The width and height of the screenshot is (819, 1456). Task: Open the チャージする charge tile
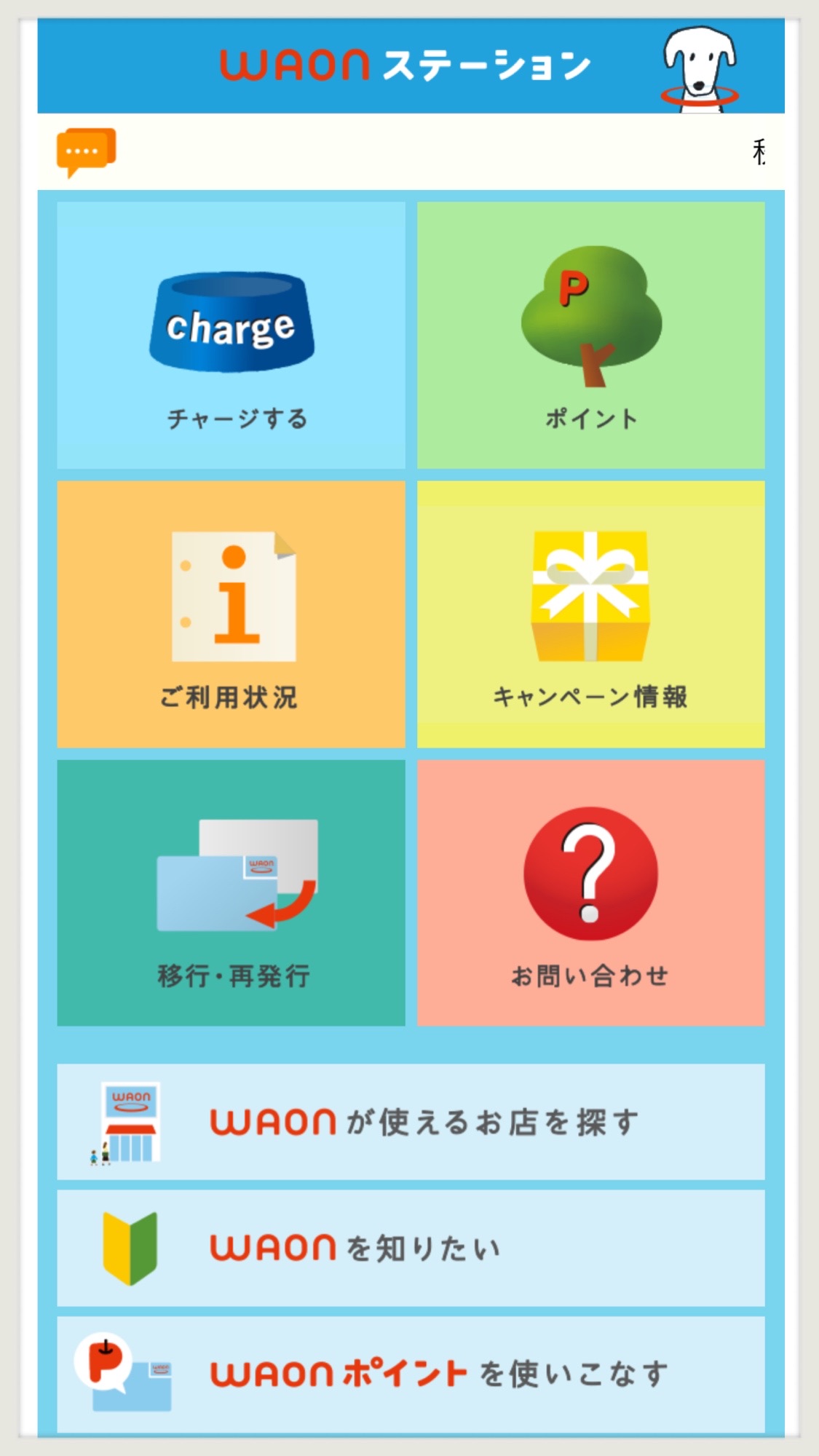click(x=231, y=335)
